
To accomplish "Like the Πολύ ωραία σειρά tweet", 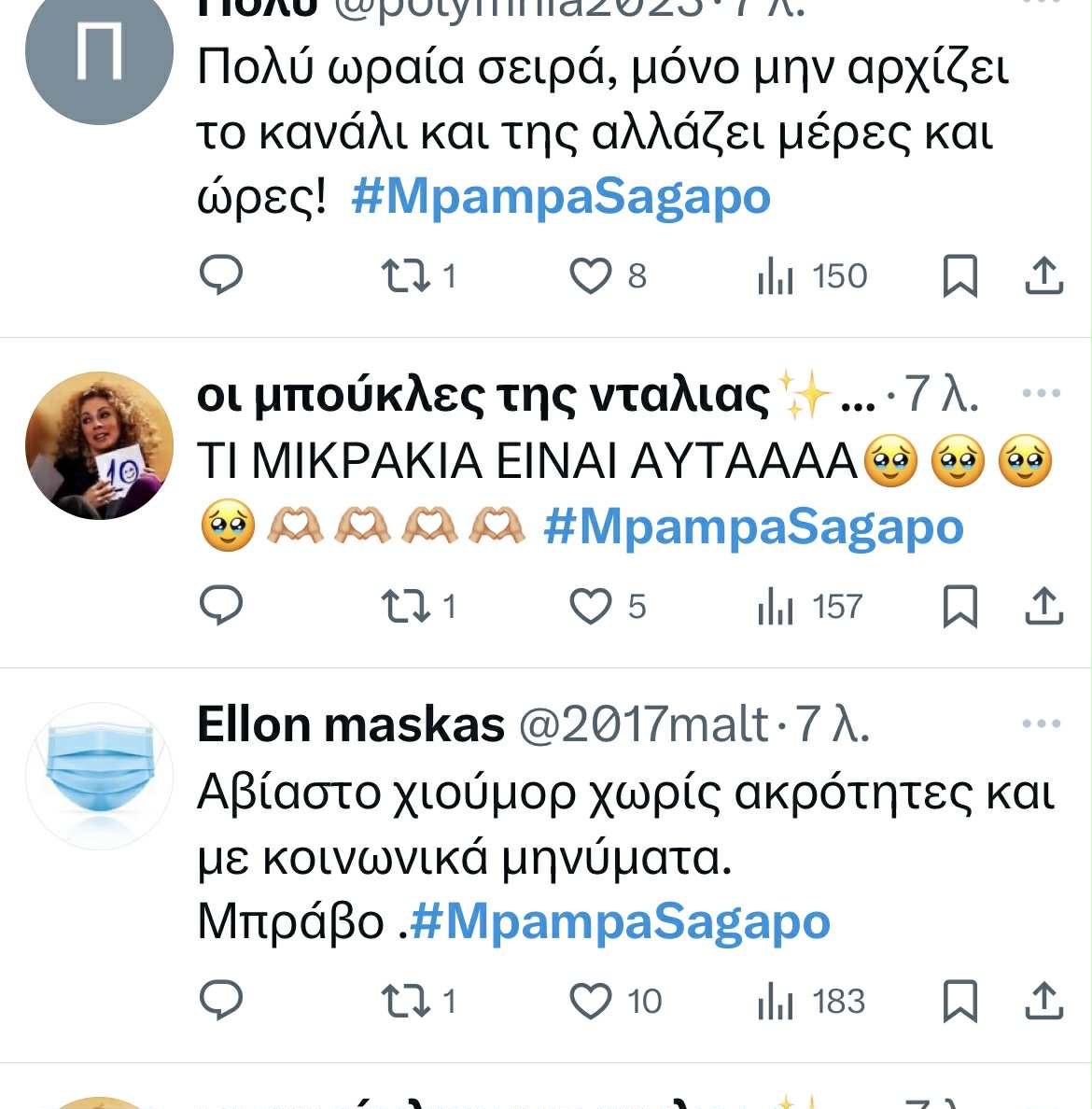I will point(590,276).
